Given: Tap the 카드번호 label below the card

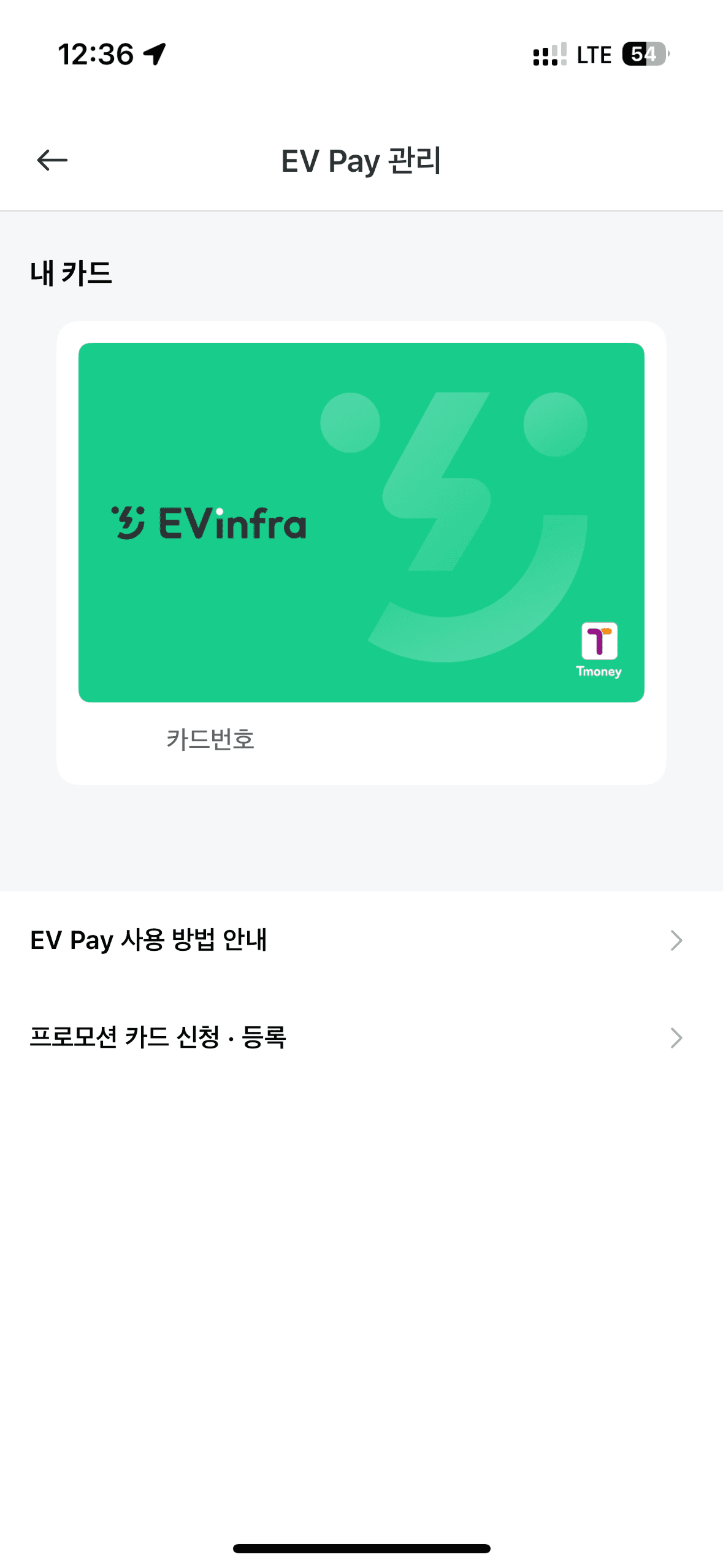Looking at the screenshot, I should tap(212, 740).
